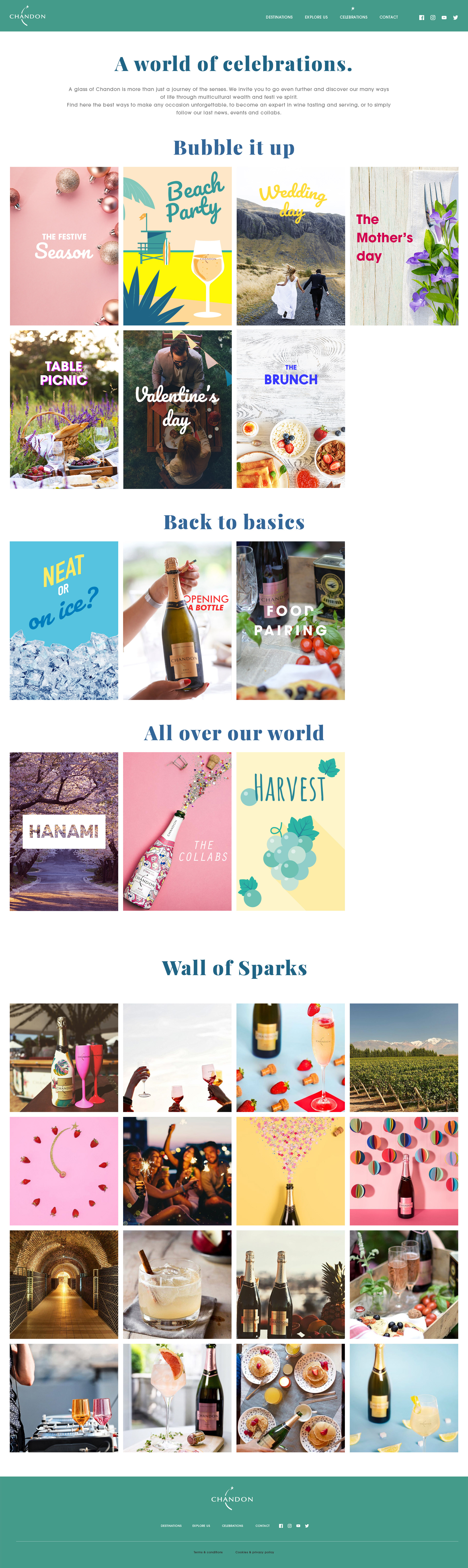Viewport: 468px width, 1568px height.
Task: Tap the Table Picnic card
Action: click(x=64, y=409)
